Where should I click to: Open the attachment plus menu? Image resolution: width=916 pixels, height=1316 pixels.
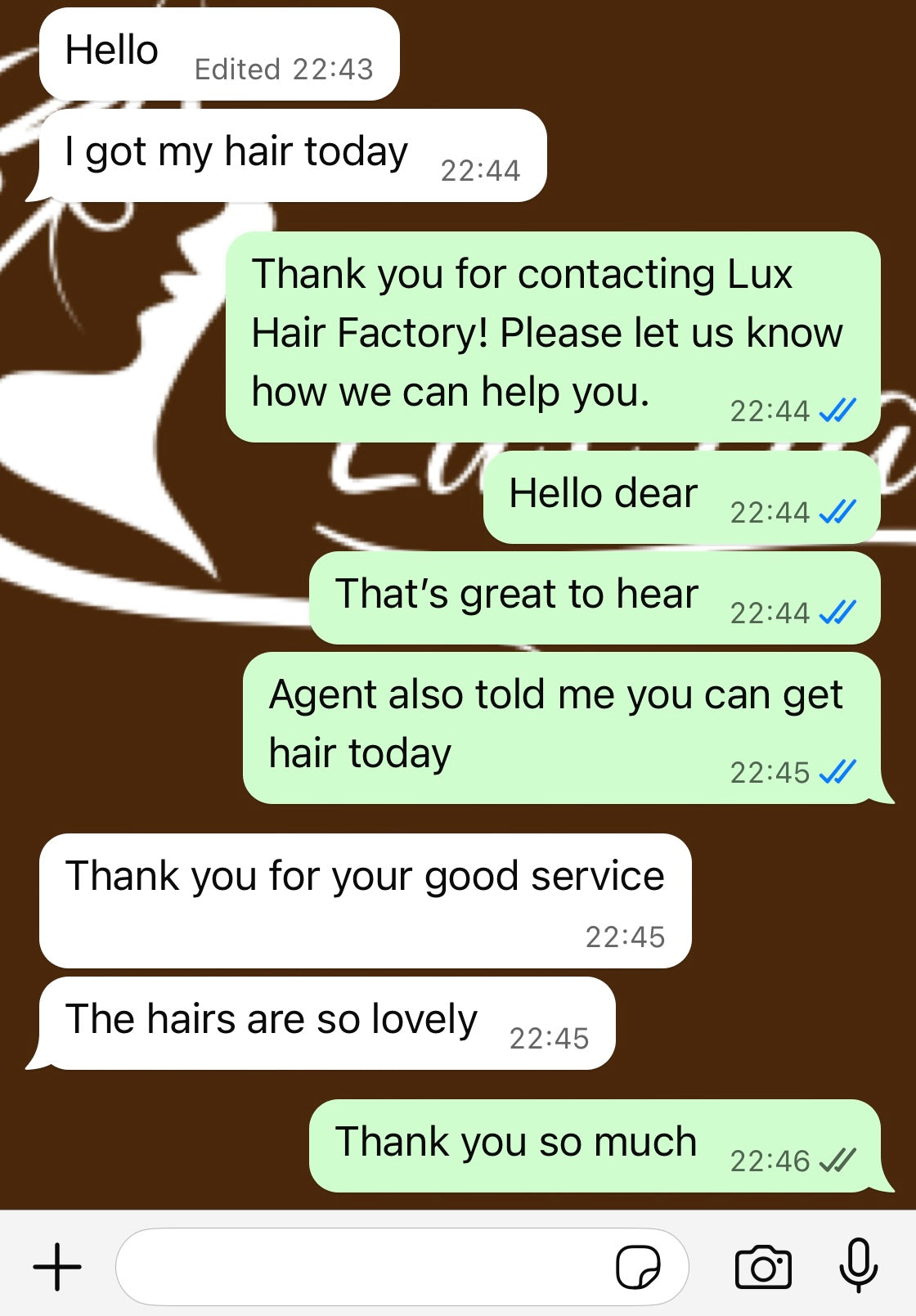57,1267
